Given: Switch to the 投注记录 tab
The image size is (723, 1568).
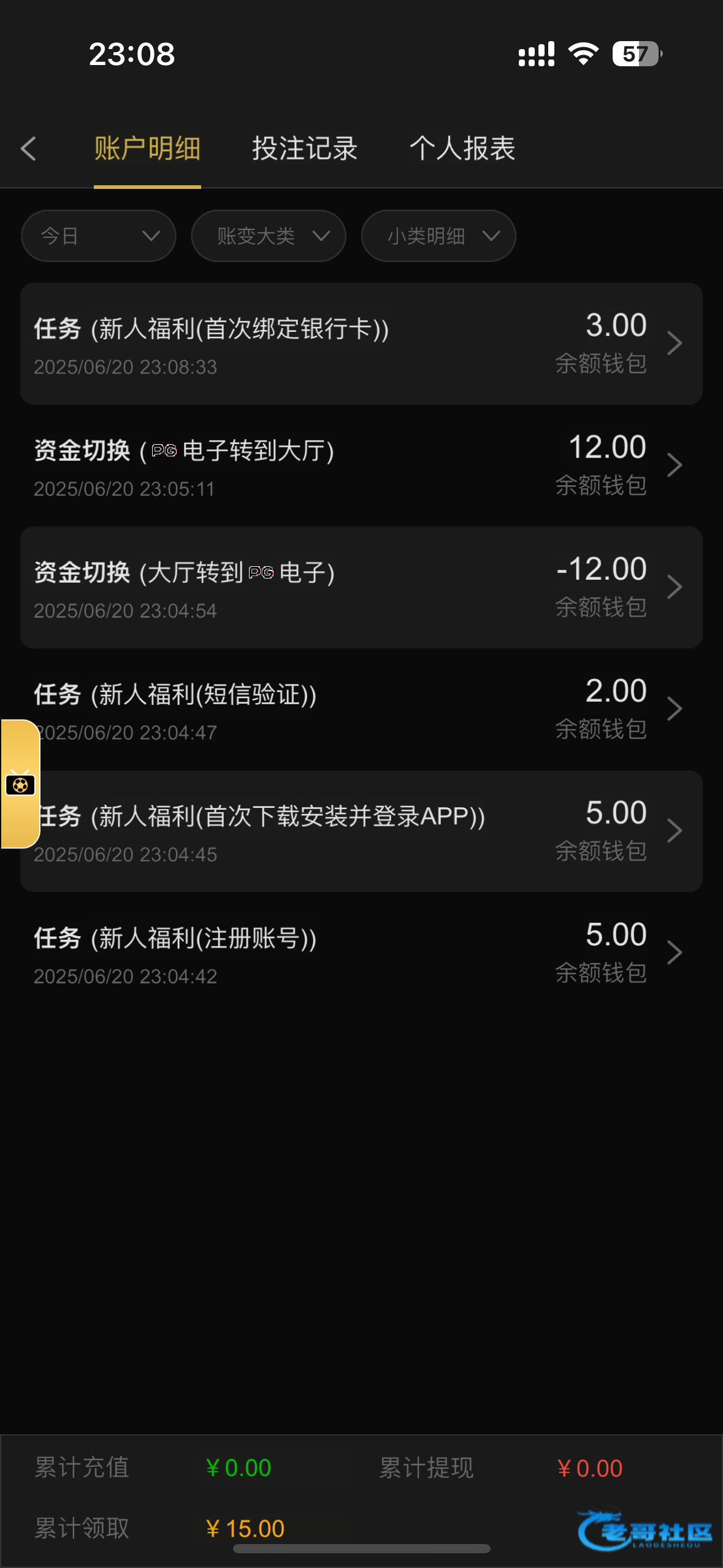Looking at the screenshot, I should pos(305,148).
